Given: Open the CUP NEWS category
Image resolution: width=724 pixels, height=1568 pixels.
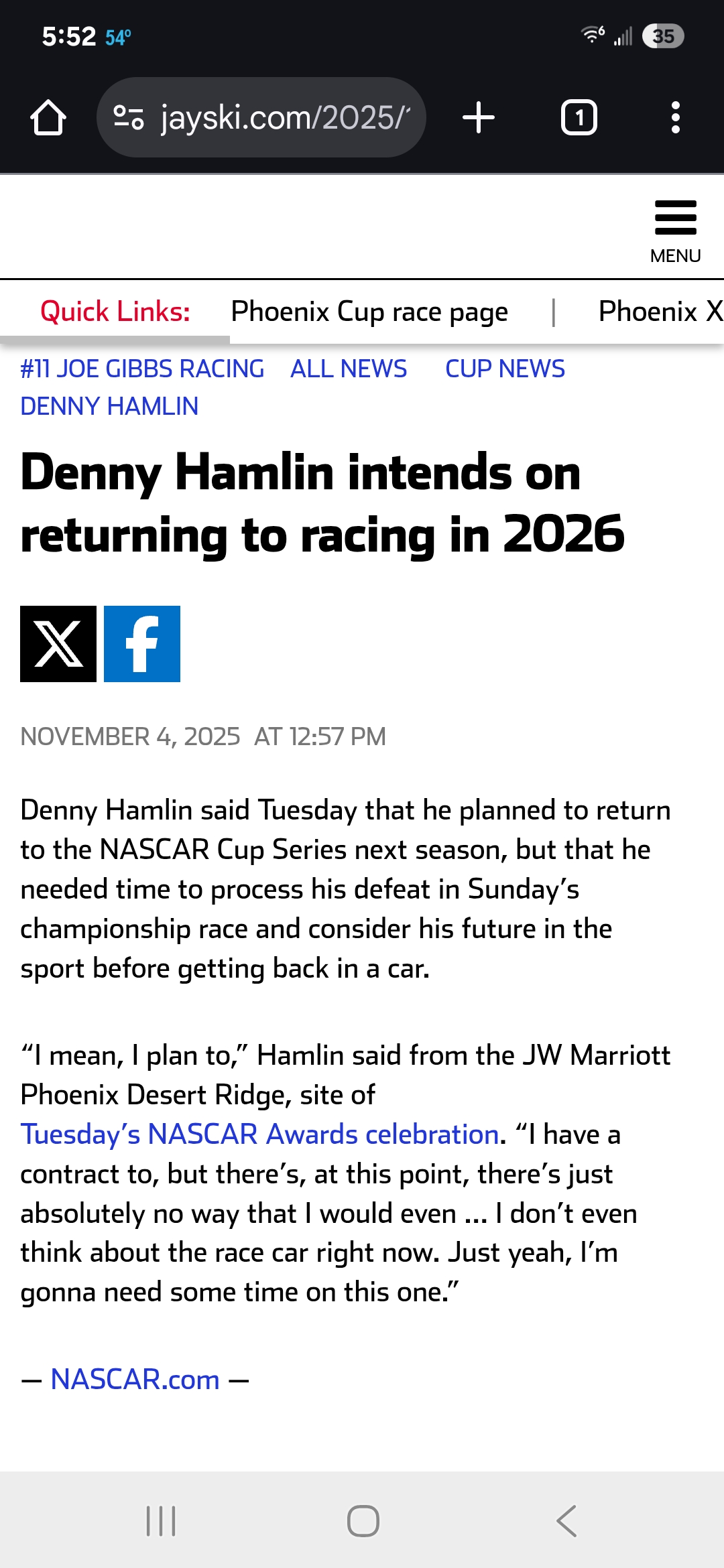Looking at the screenshot, I should pos(505,369).
